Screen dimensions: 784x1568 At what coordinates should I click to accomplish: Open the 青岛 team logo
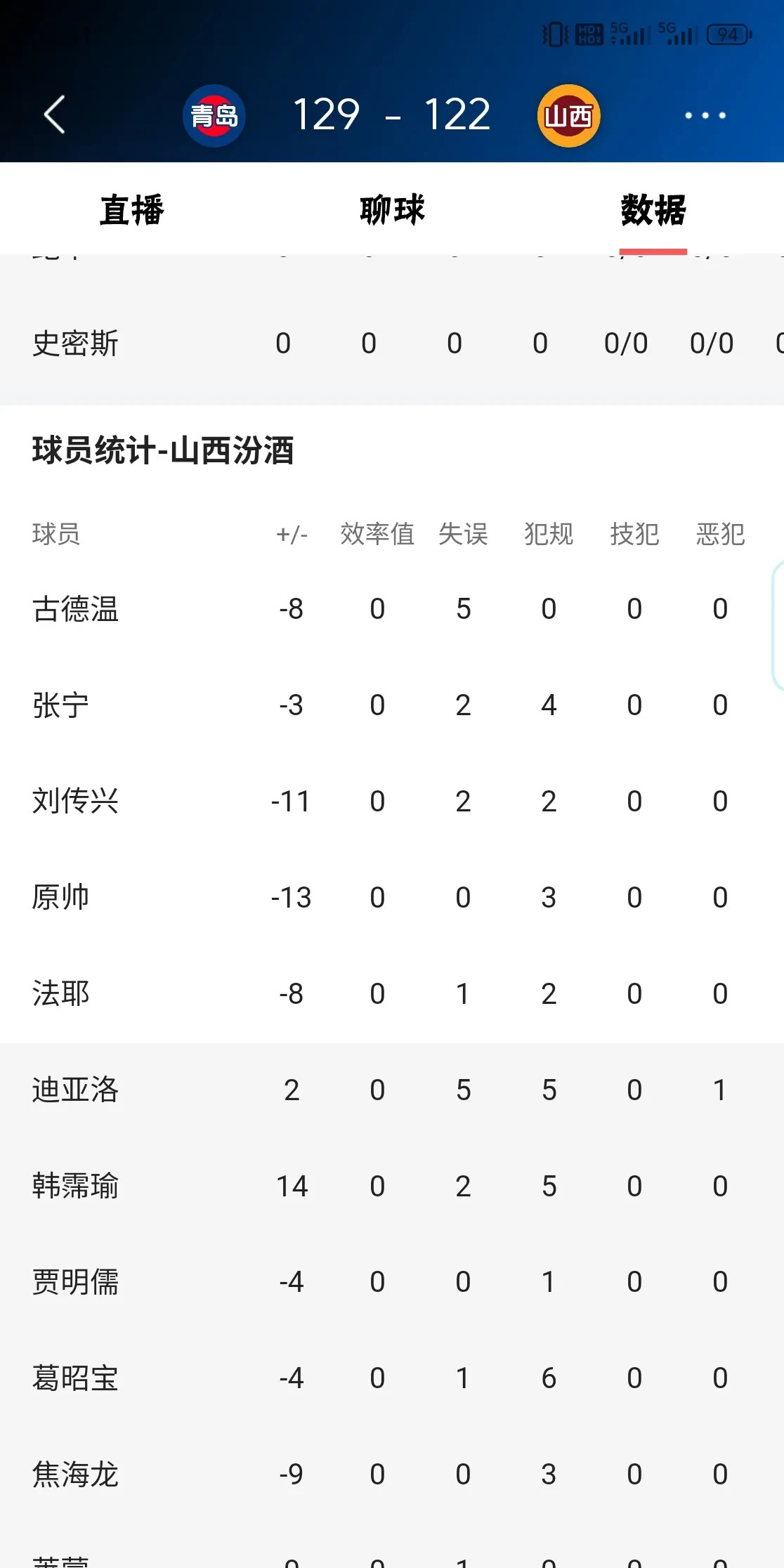click(x=214, y=115)
